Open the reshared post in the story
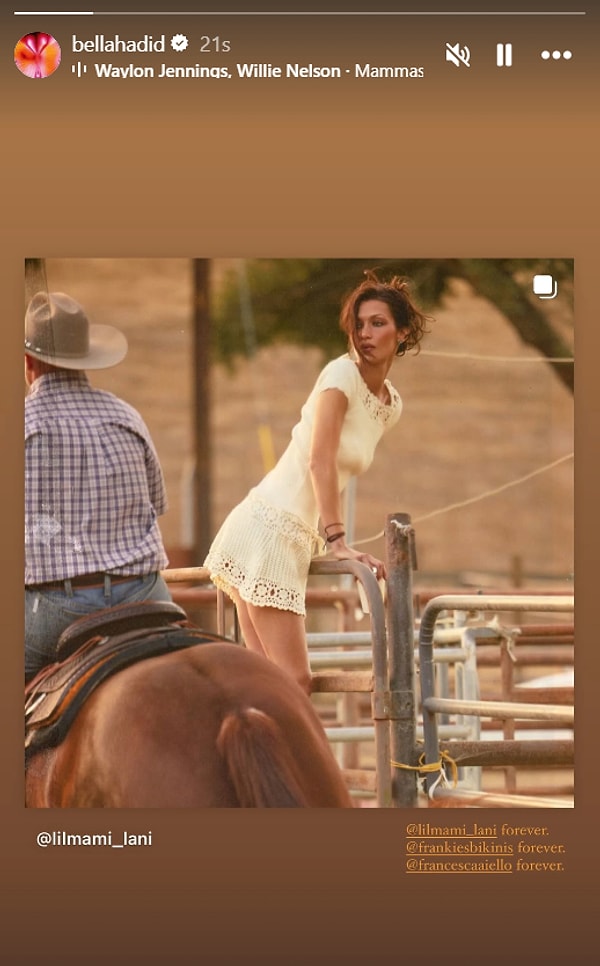The image size is (600, 966). 299,533
